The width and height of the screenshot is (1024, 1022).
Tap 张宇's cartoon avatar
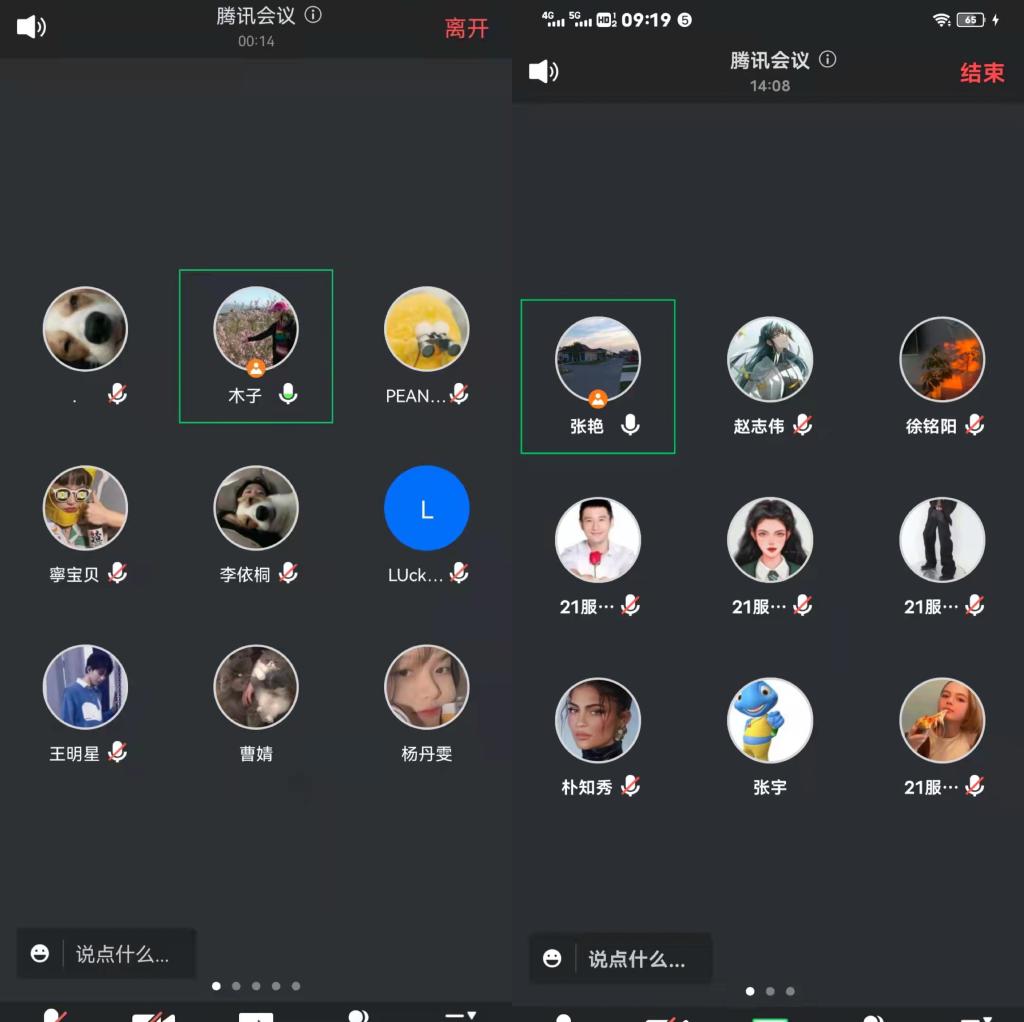tap(769, 721)
